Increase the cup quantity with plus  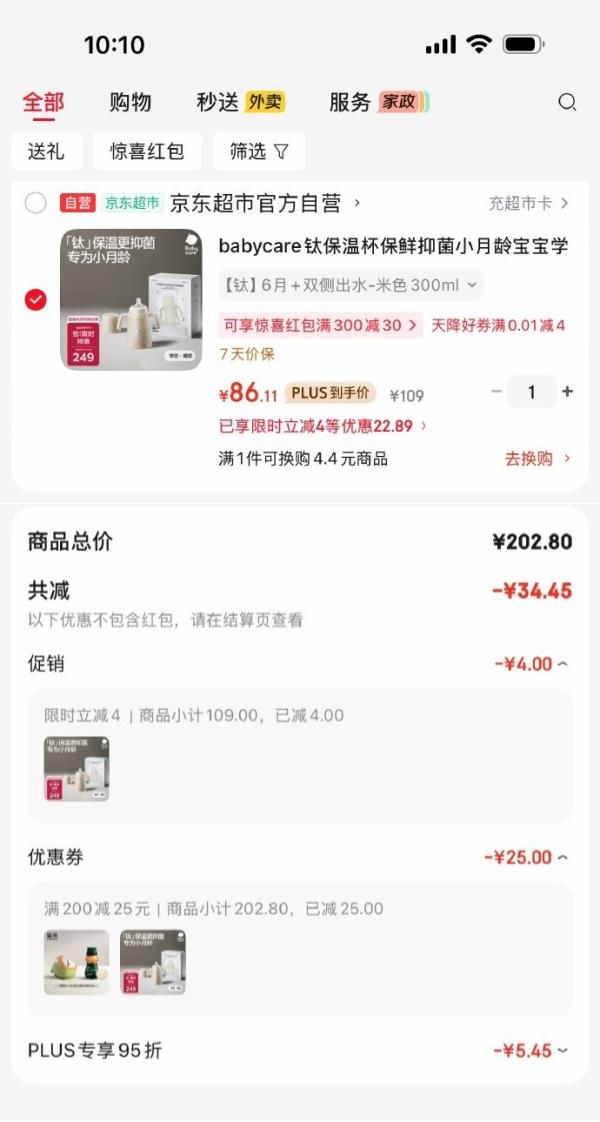[x=568, y=392]
